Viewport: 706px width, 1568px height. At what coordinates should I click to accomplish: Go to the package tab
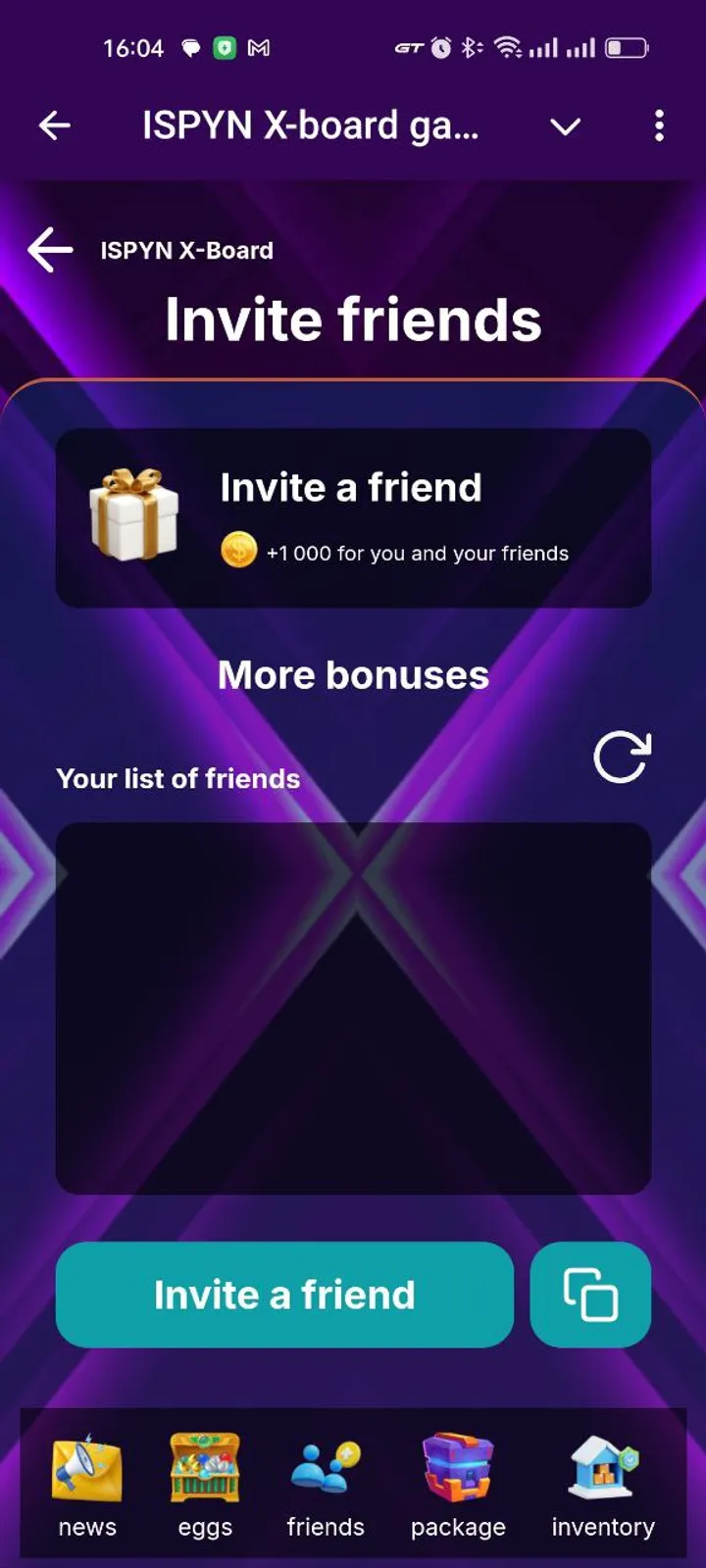458,1485
